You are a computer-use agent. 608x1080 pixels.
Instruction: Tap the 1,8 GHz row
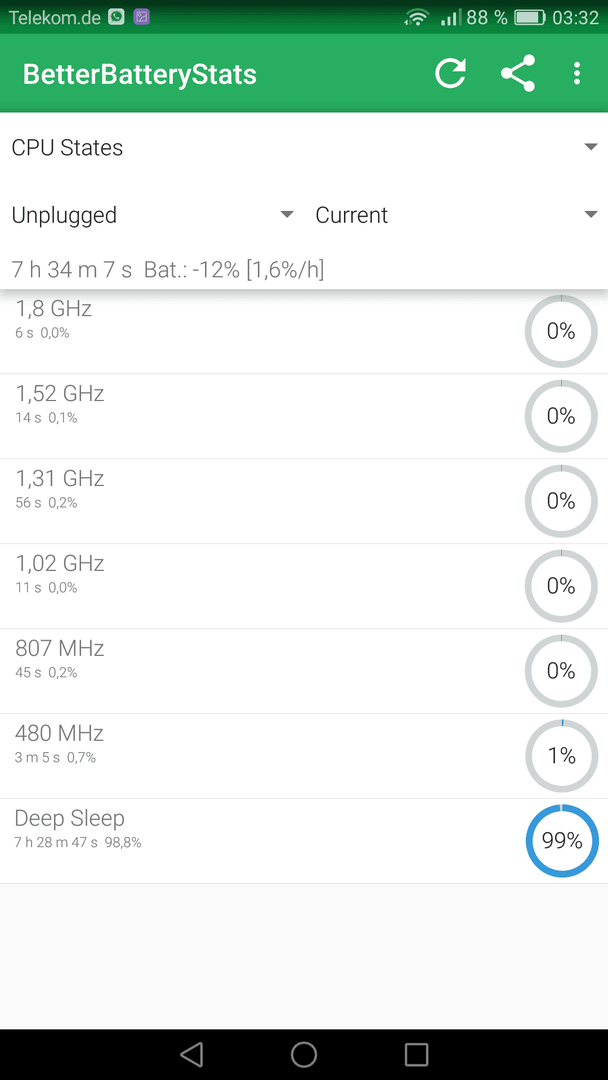304,331
